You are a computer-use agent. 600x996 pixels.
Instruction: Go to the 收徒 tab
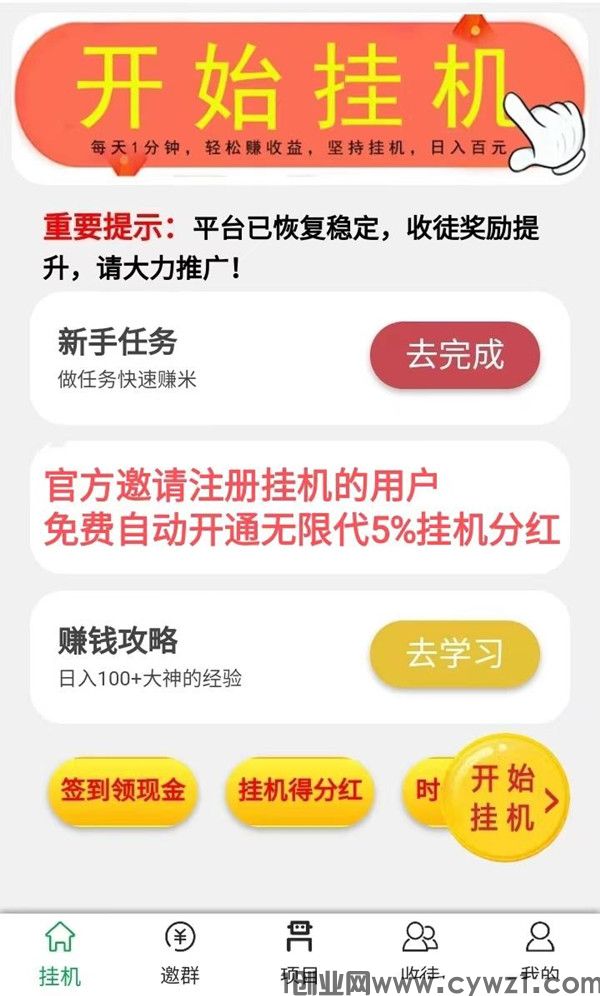[420, 953]
